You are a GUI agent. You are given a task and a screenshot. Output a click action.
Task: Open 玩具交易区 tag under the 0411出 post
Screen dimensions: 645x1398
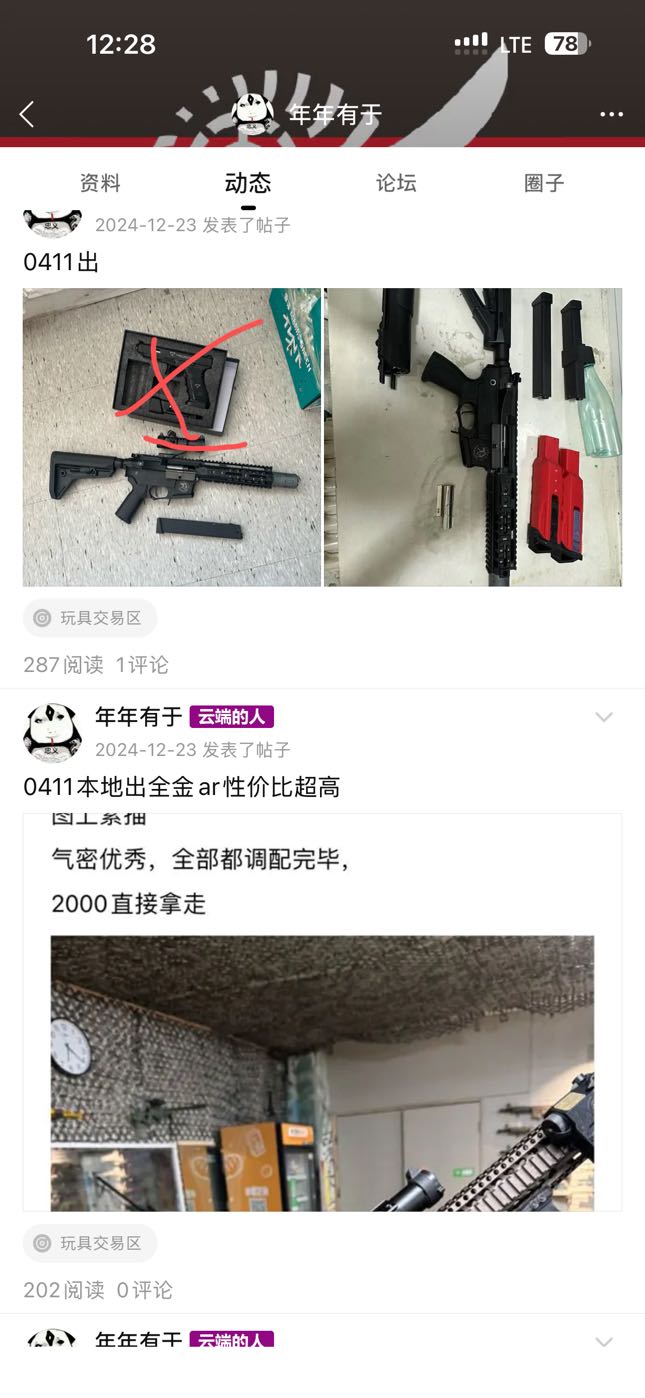pyautogui.click(x=90, y=618)
